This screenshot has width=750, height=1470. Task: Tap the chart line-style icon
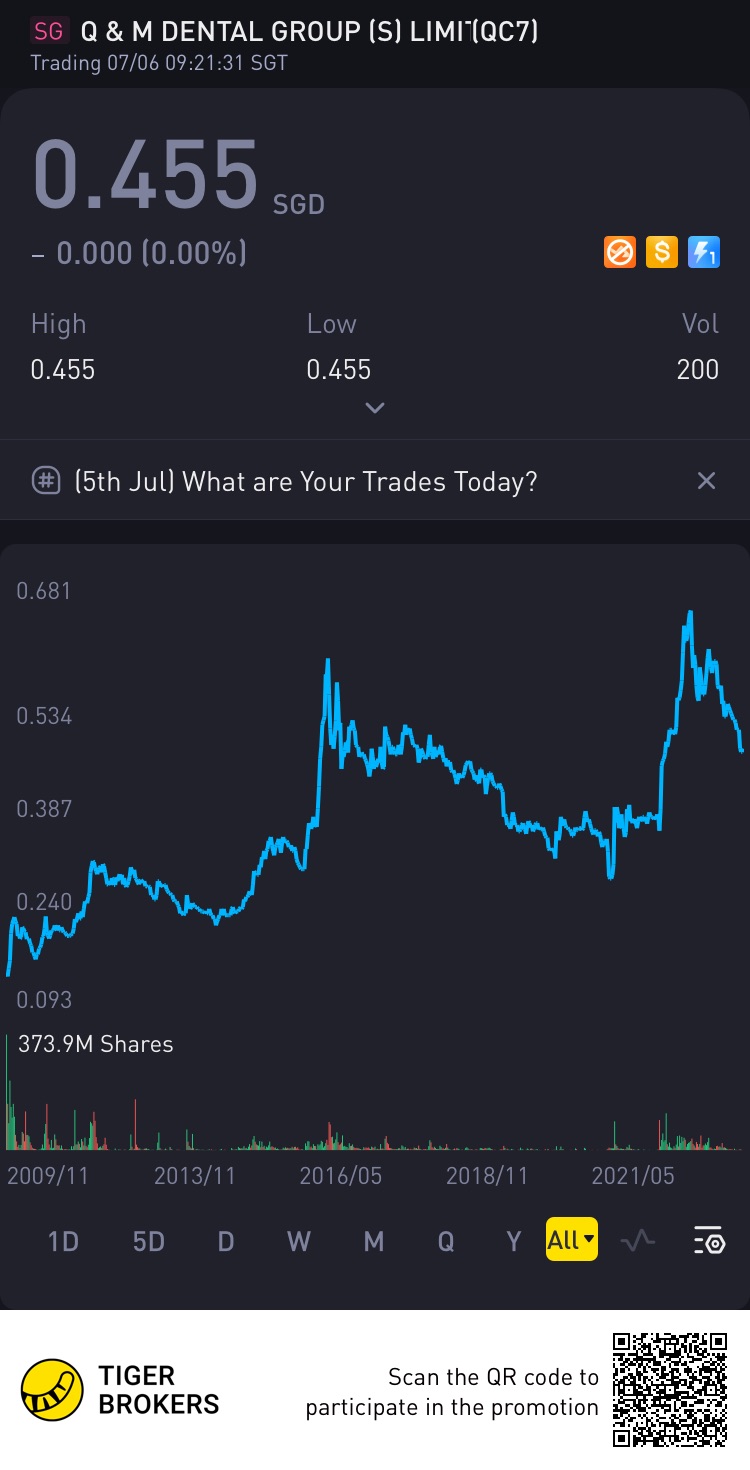click(637, 1241)
